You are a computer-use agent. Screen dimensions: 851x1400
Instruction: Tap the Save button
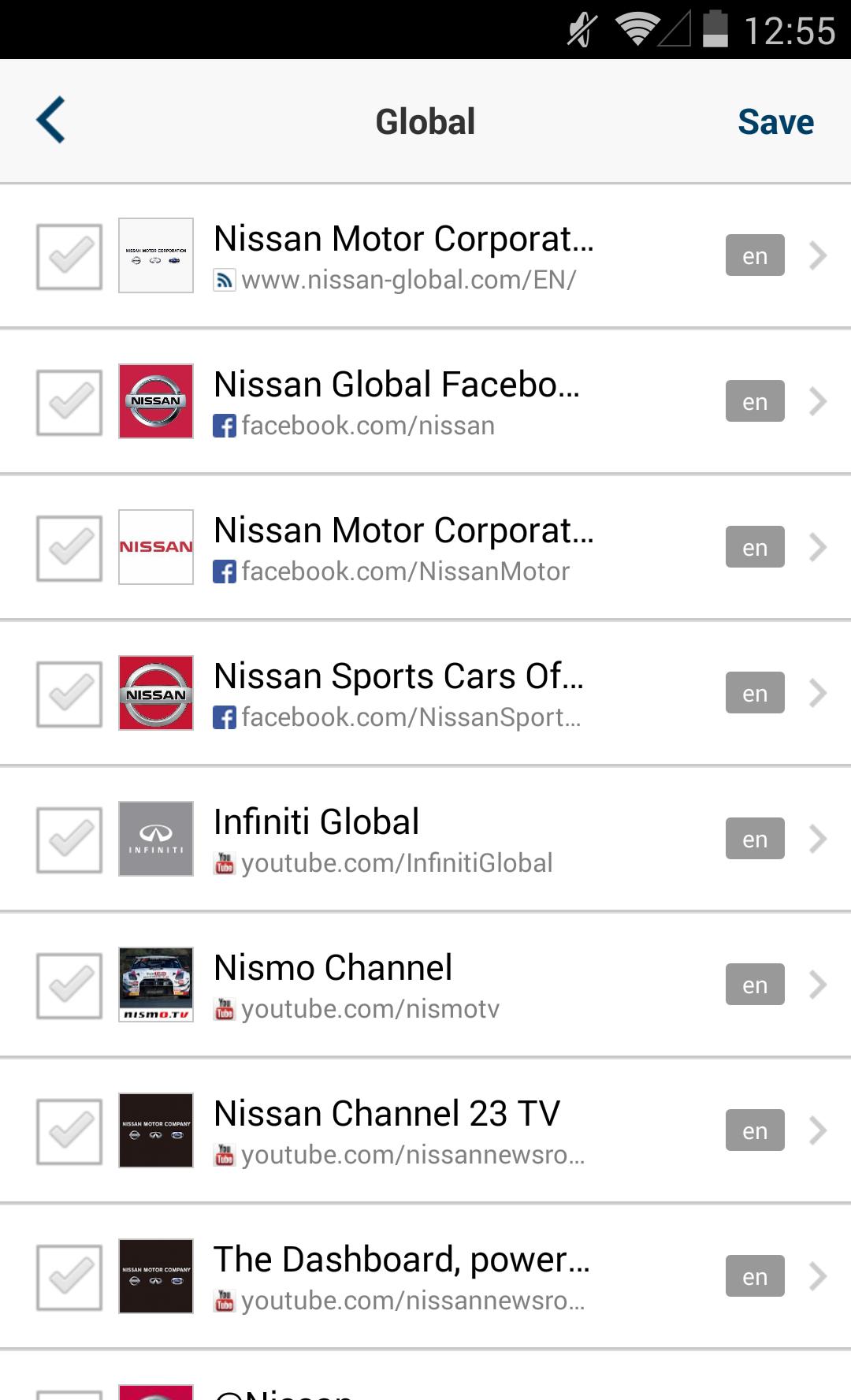point(775,120)
